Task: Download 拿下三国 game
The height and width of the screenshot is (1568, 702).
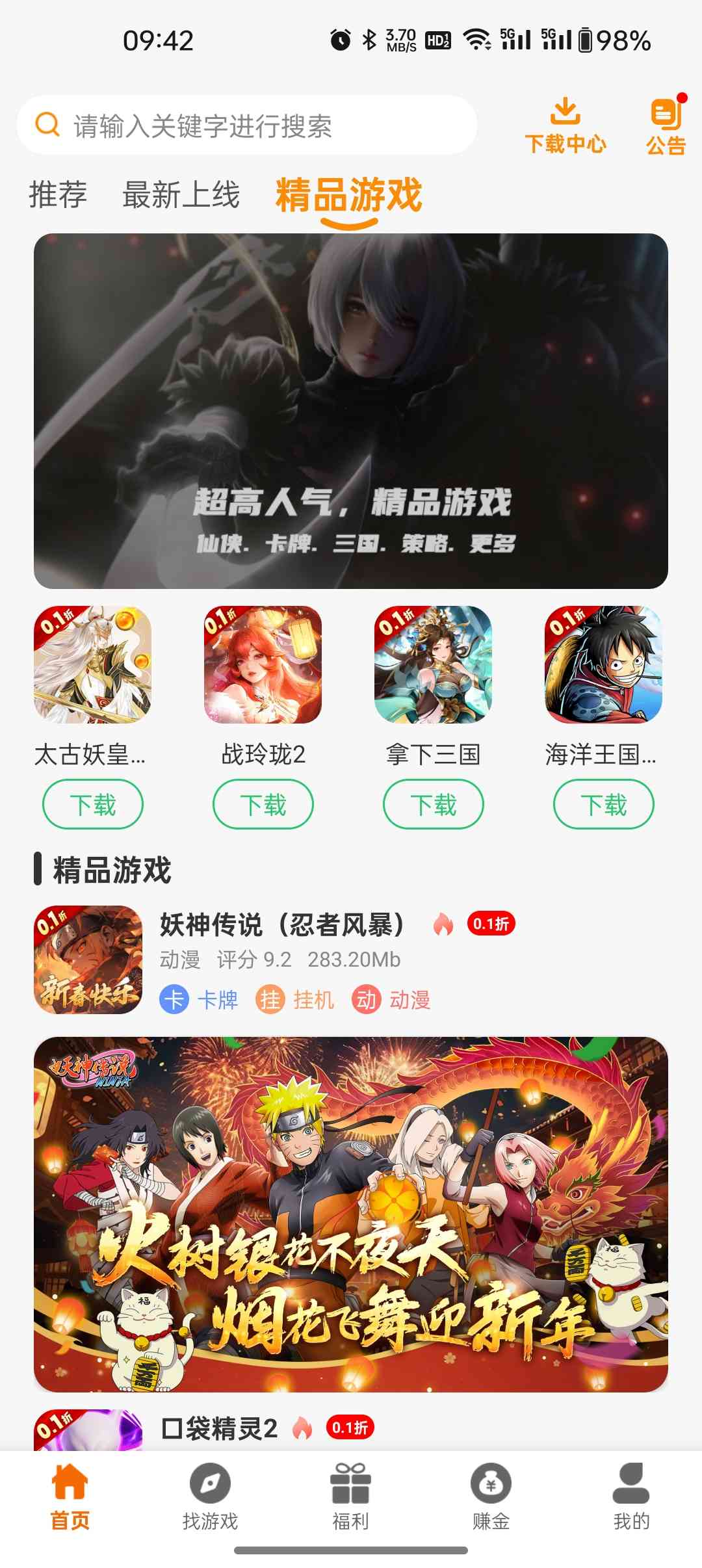Action: click(434, 805)
